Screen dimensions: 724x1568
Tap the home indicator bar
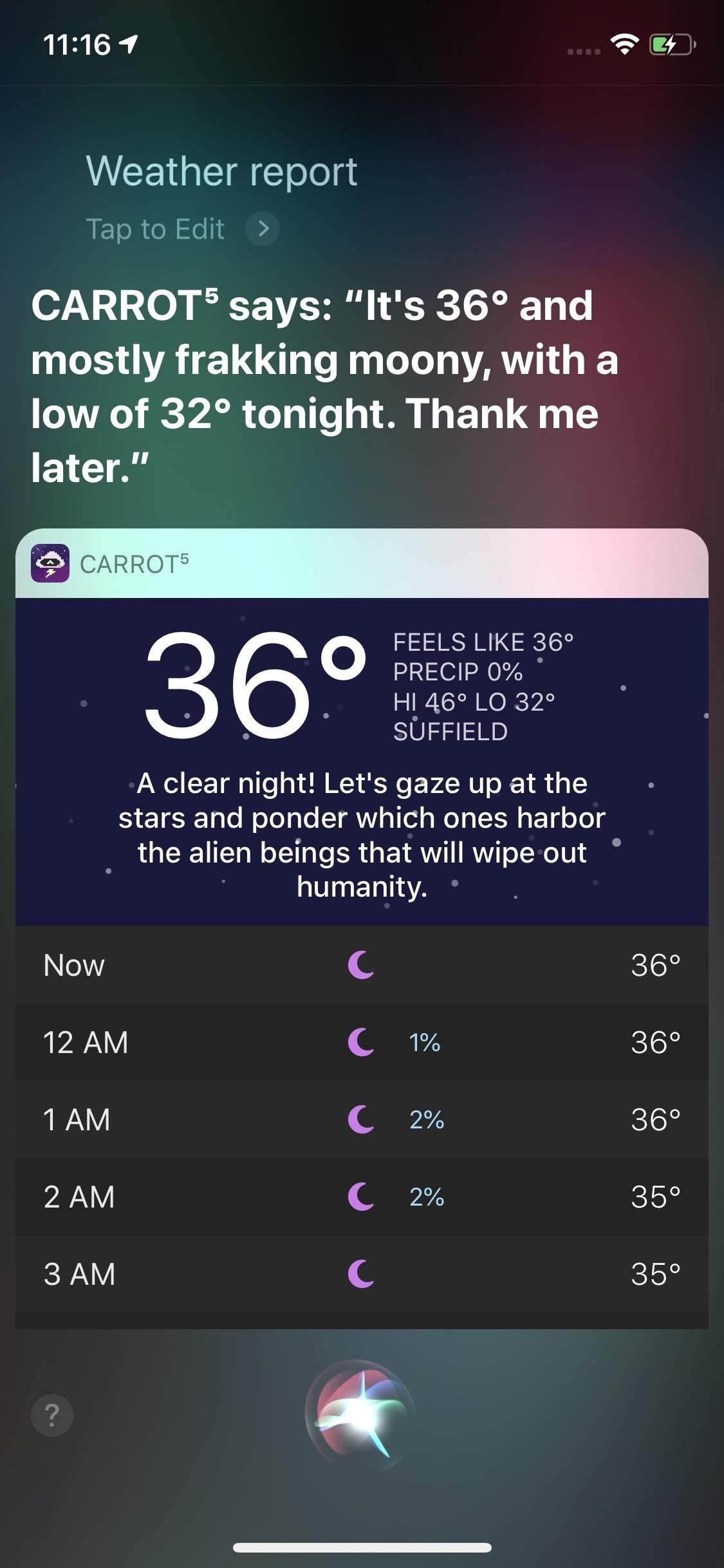(362, 1547)
